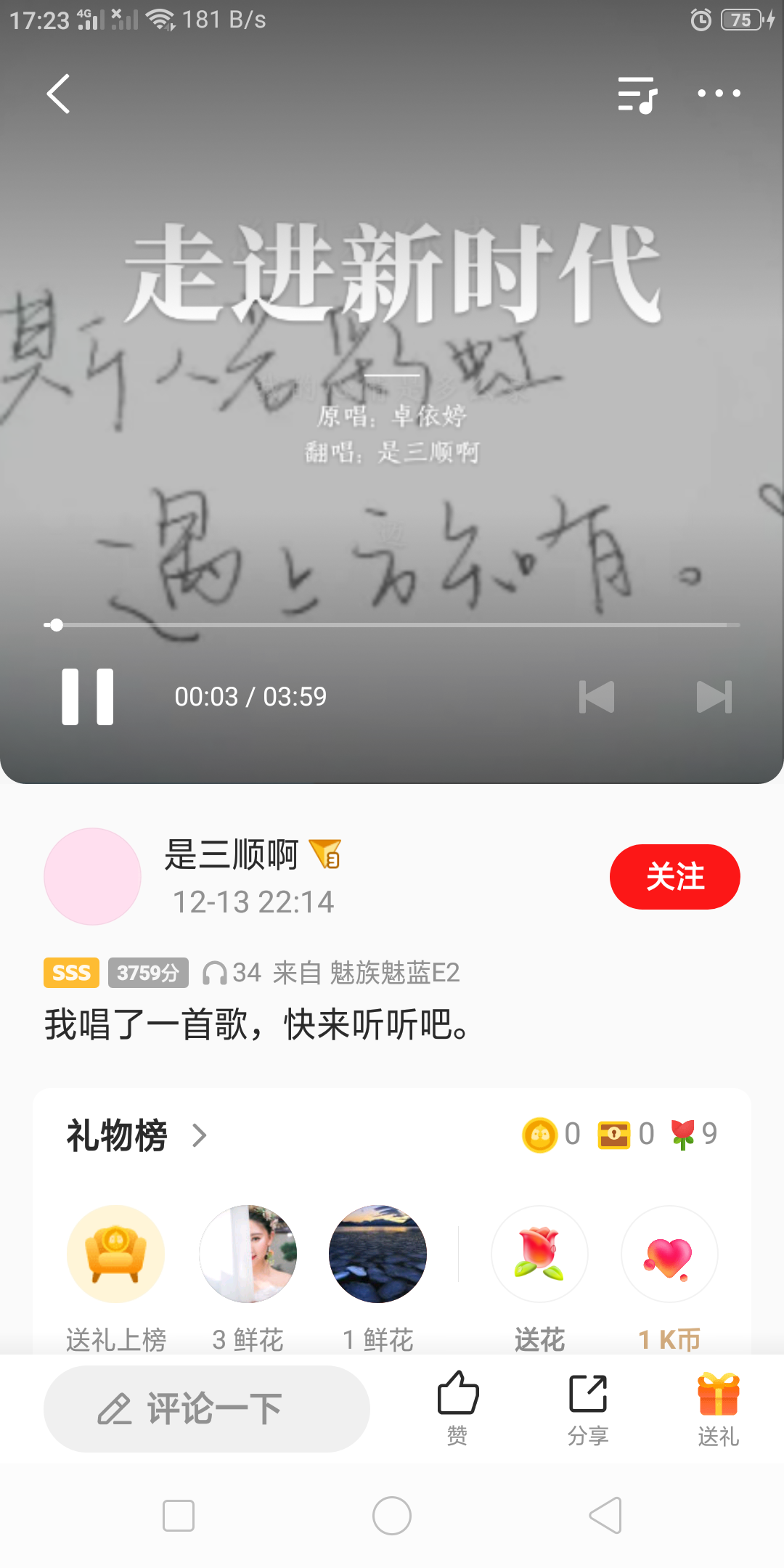This screenshot has width=784, height=1568.
Task: Open the three-dot overflow menu
Action: point(719,94)
